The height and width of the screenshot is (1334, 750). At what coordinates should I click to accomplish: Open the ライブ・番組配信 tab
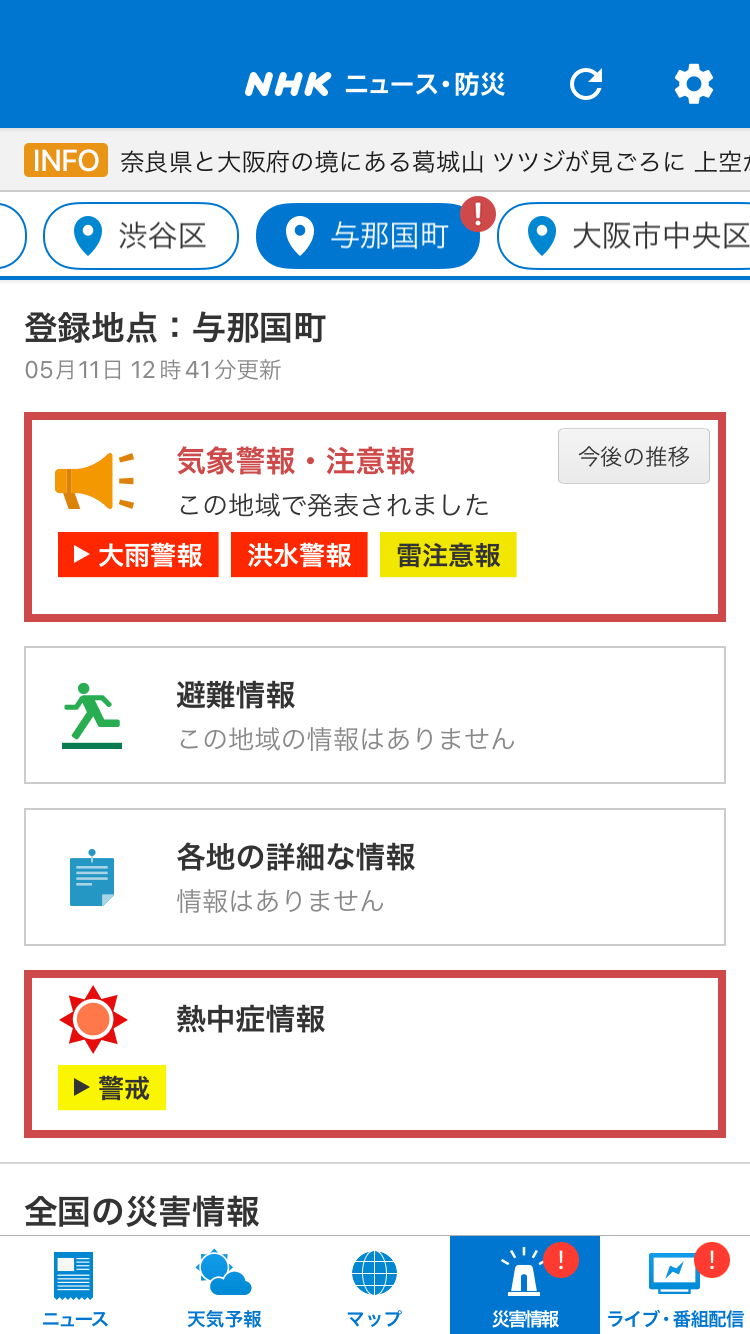pyautogui.click(x=675, y=1285)
